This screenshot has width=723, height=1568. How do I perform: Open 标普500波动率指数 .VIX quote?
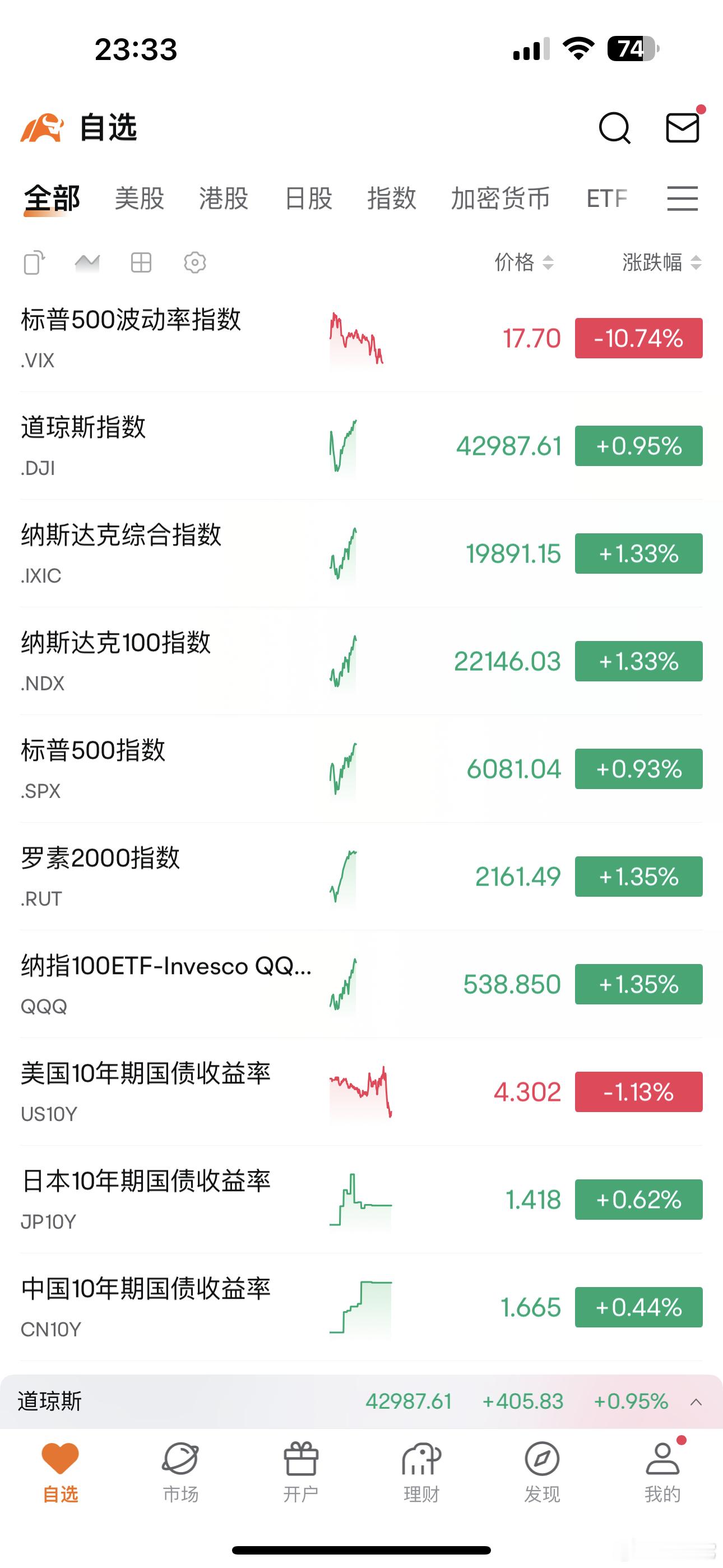pyautogui.click(x=361, y=338)
